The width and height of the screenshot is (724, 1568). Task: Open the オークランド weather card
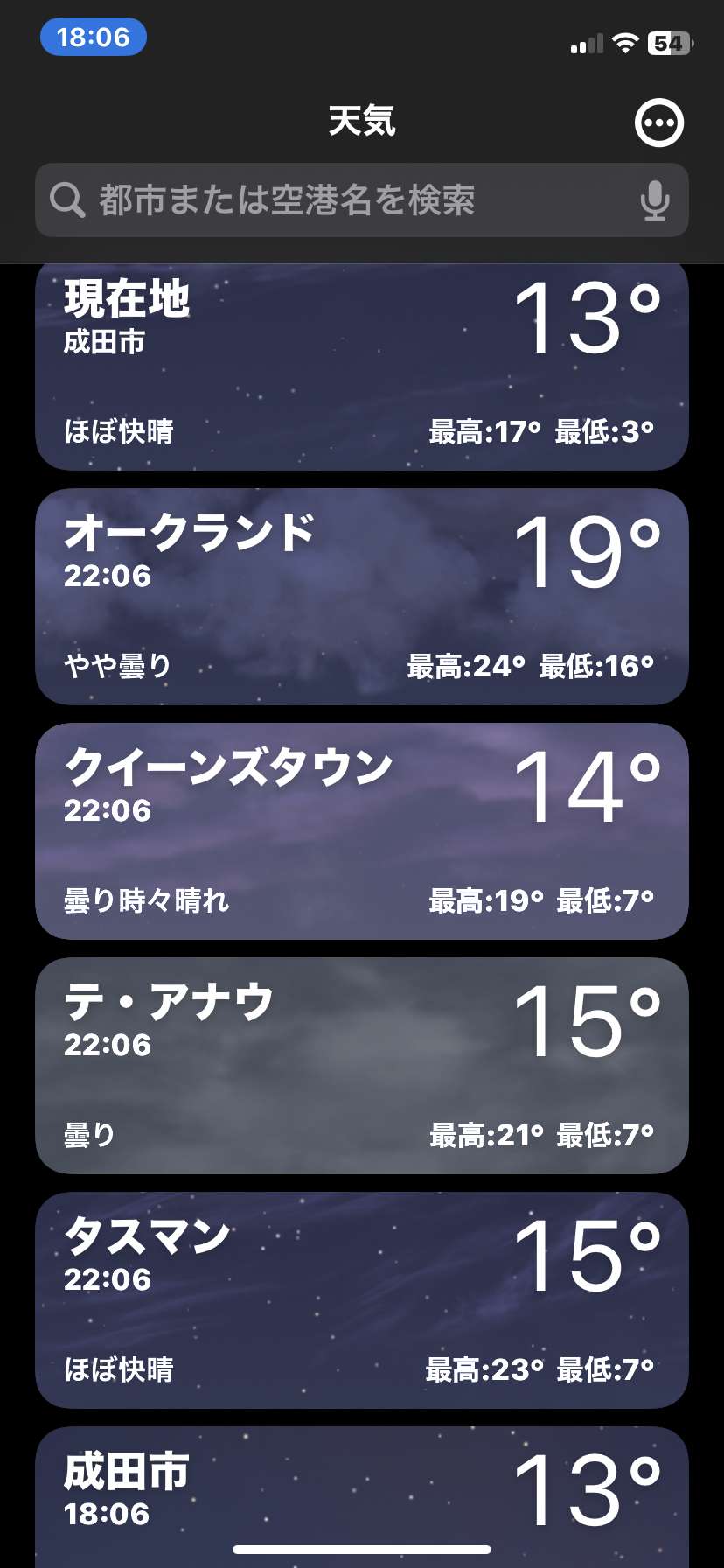tap(362, 597)
